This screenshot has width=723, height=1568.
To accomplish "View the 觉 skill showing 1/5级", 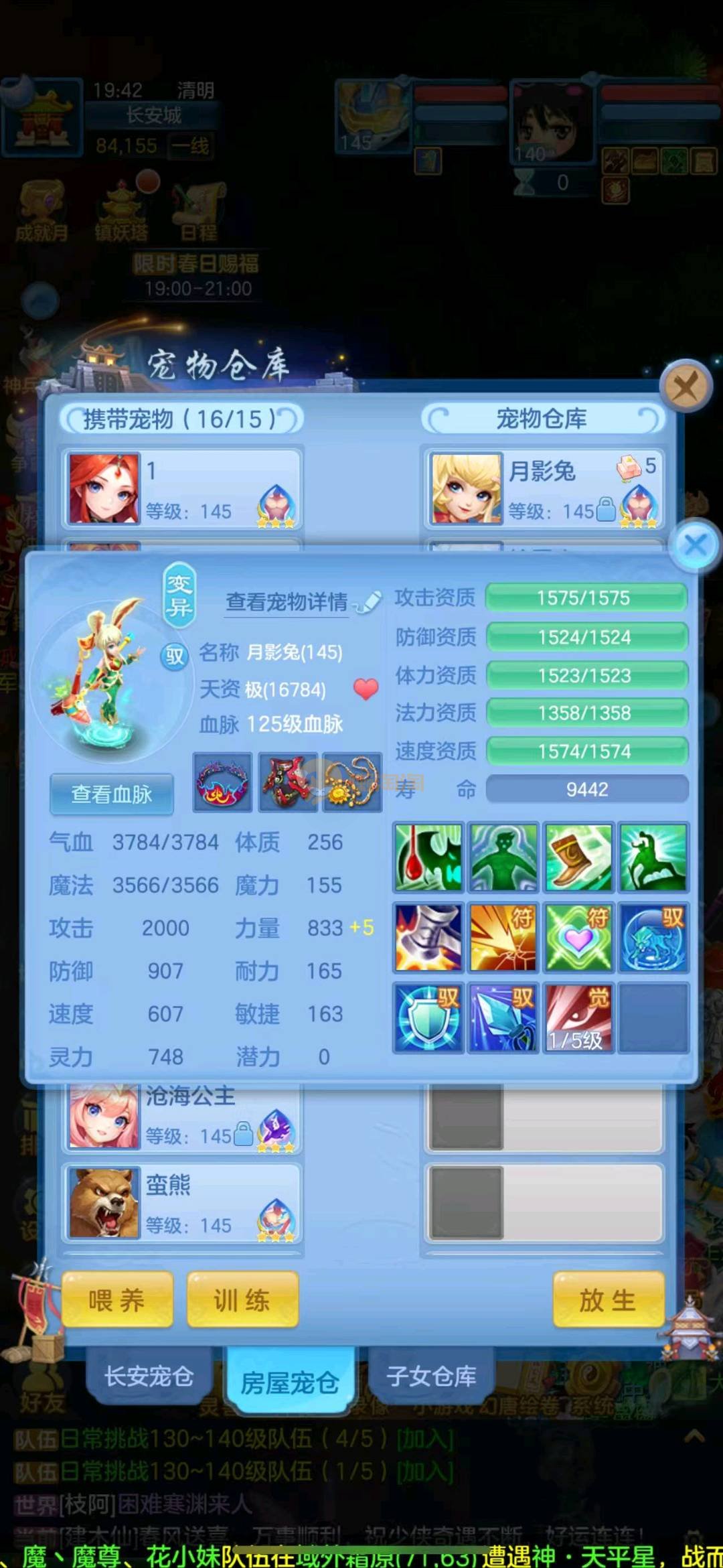I will pyautogui.click(x=578, y=1017).
